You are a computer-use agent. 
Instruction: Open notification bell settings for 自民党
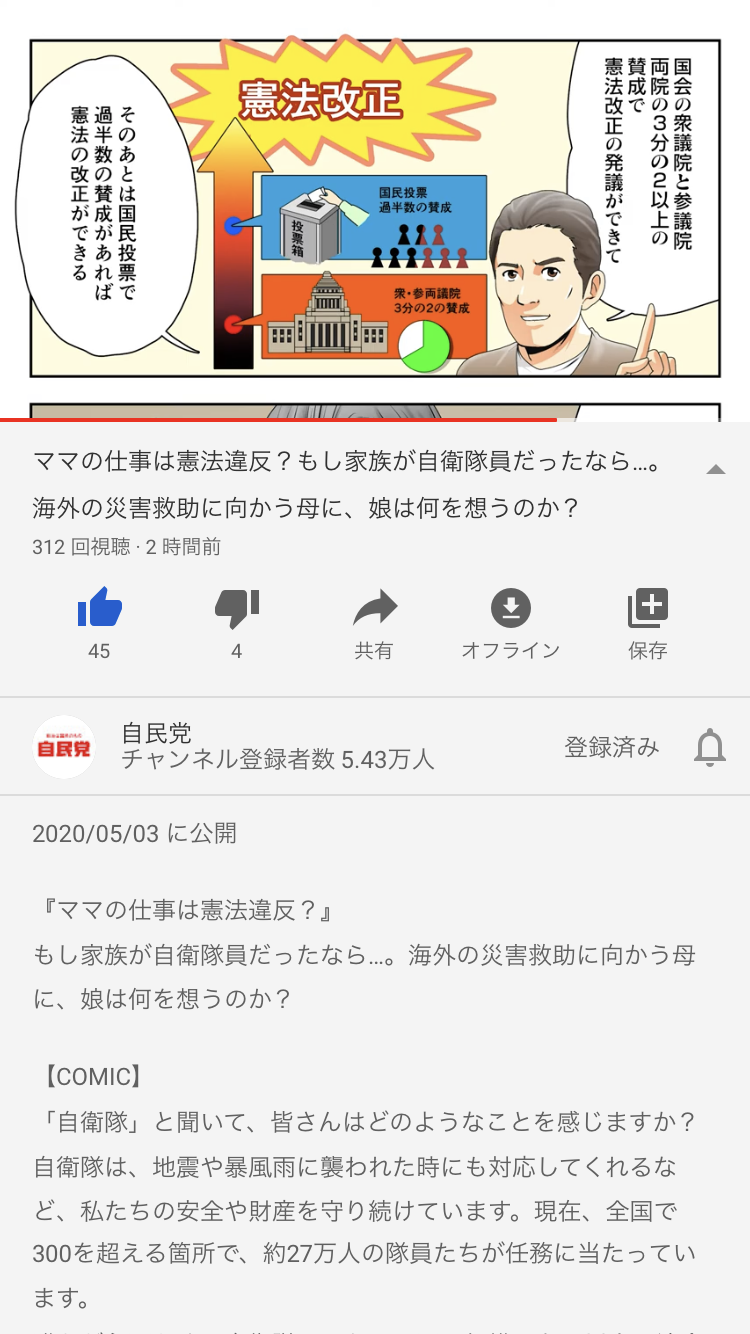(x=709, y=747)
